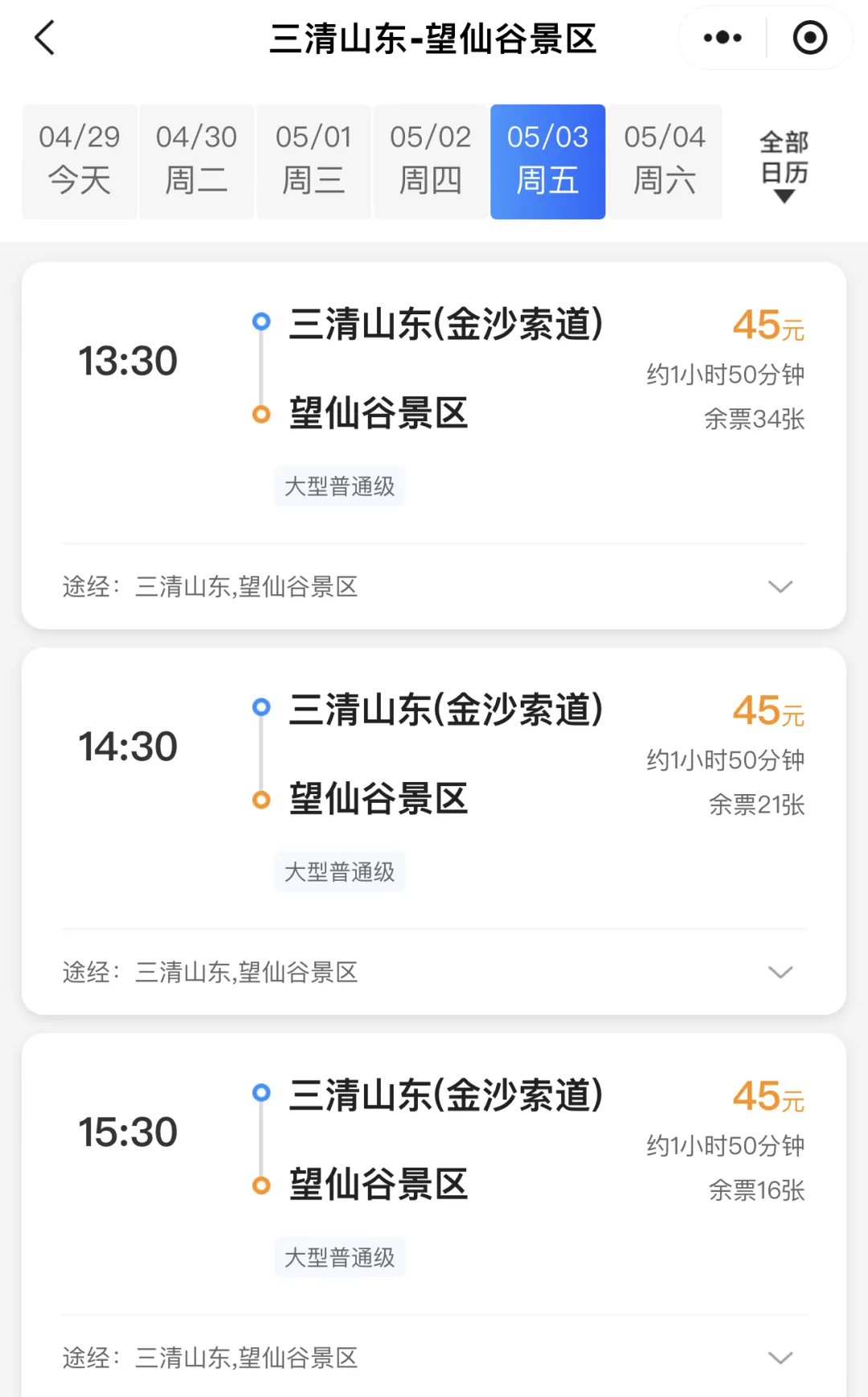
Task: Open the three-dot more menu
Action: 723,38
